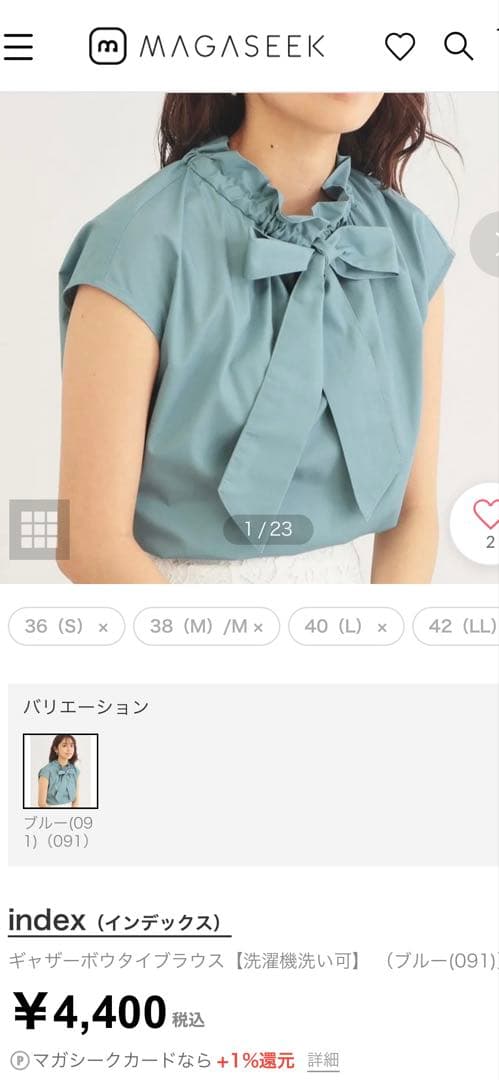The height and width of the screenshot is (1080, 499).
Task: Go to MAGASEEK home via logo
Action: 207,46
